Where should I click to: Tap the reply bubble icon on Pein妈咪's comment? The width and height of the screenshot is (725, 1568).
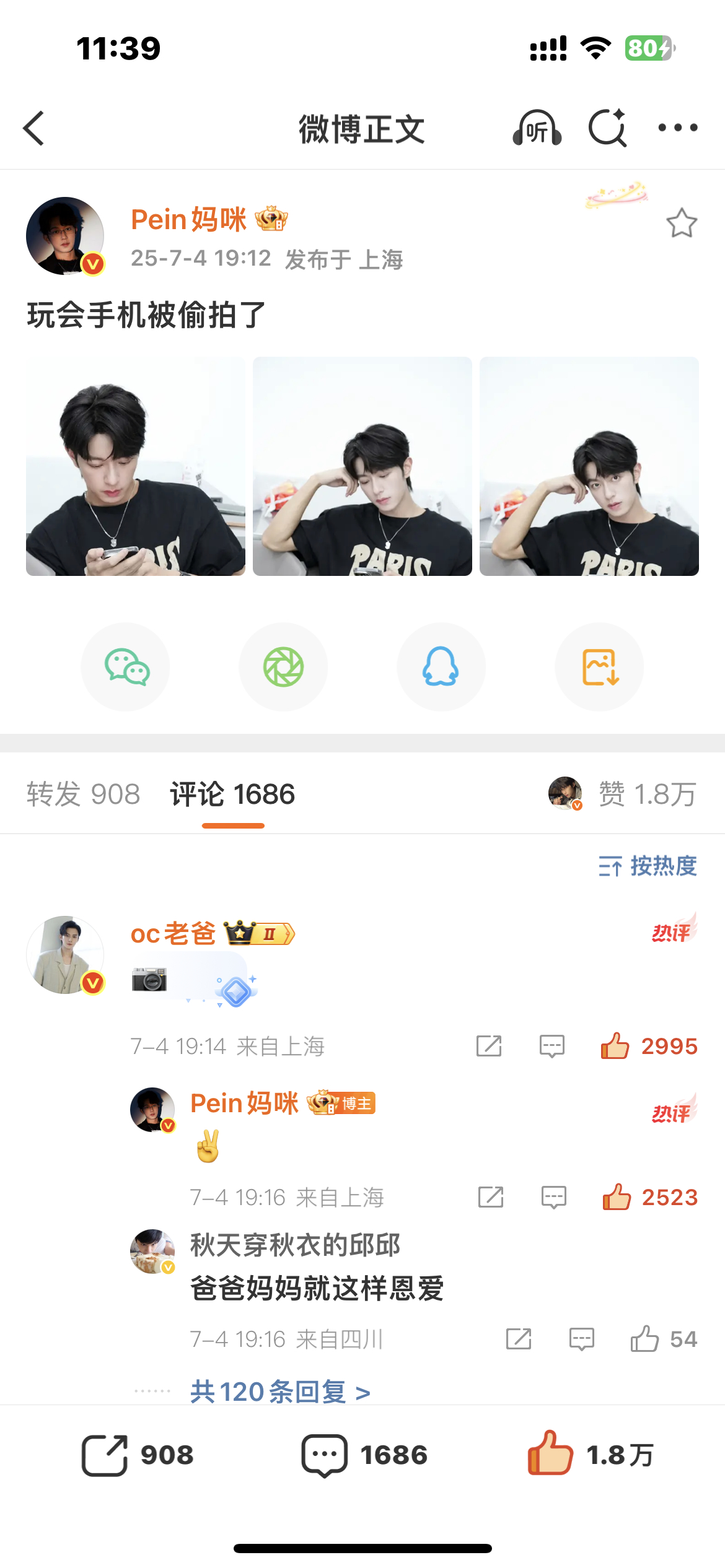552,1198
